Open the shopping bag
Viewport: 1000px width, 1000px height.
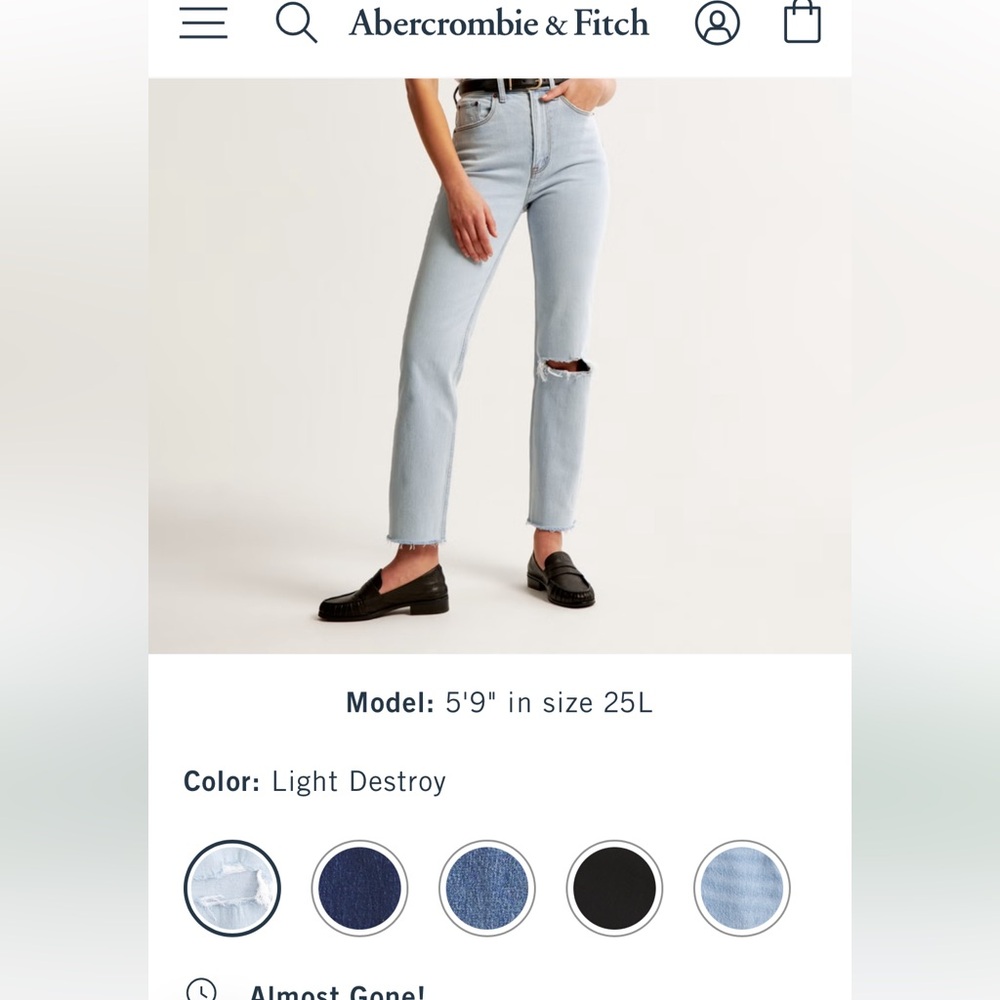pyautogui.click(x=802, y=22)
